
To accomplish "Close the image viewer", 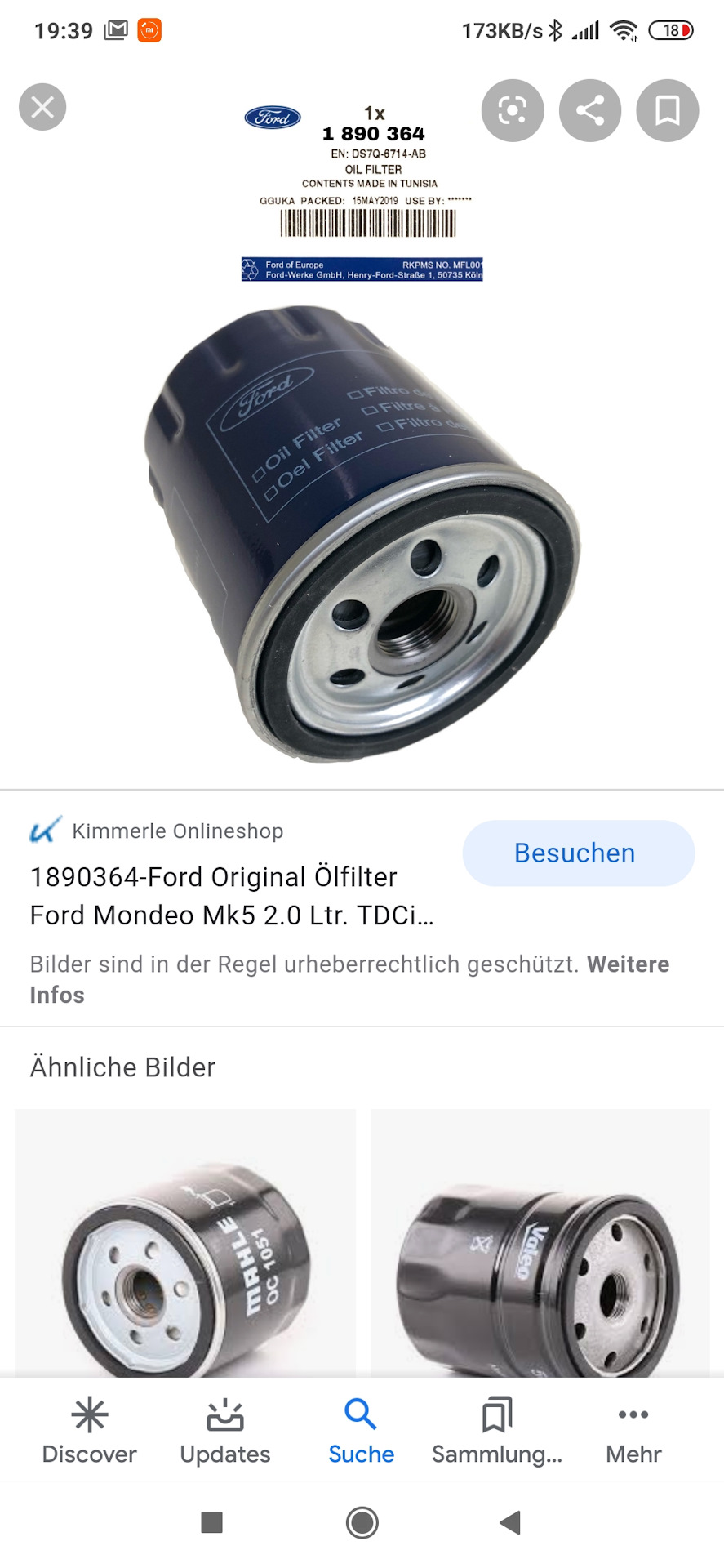I will pos(42,107).
